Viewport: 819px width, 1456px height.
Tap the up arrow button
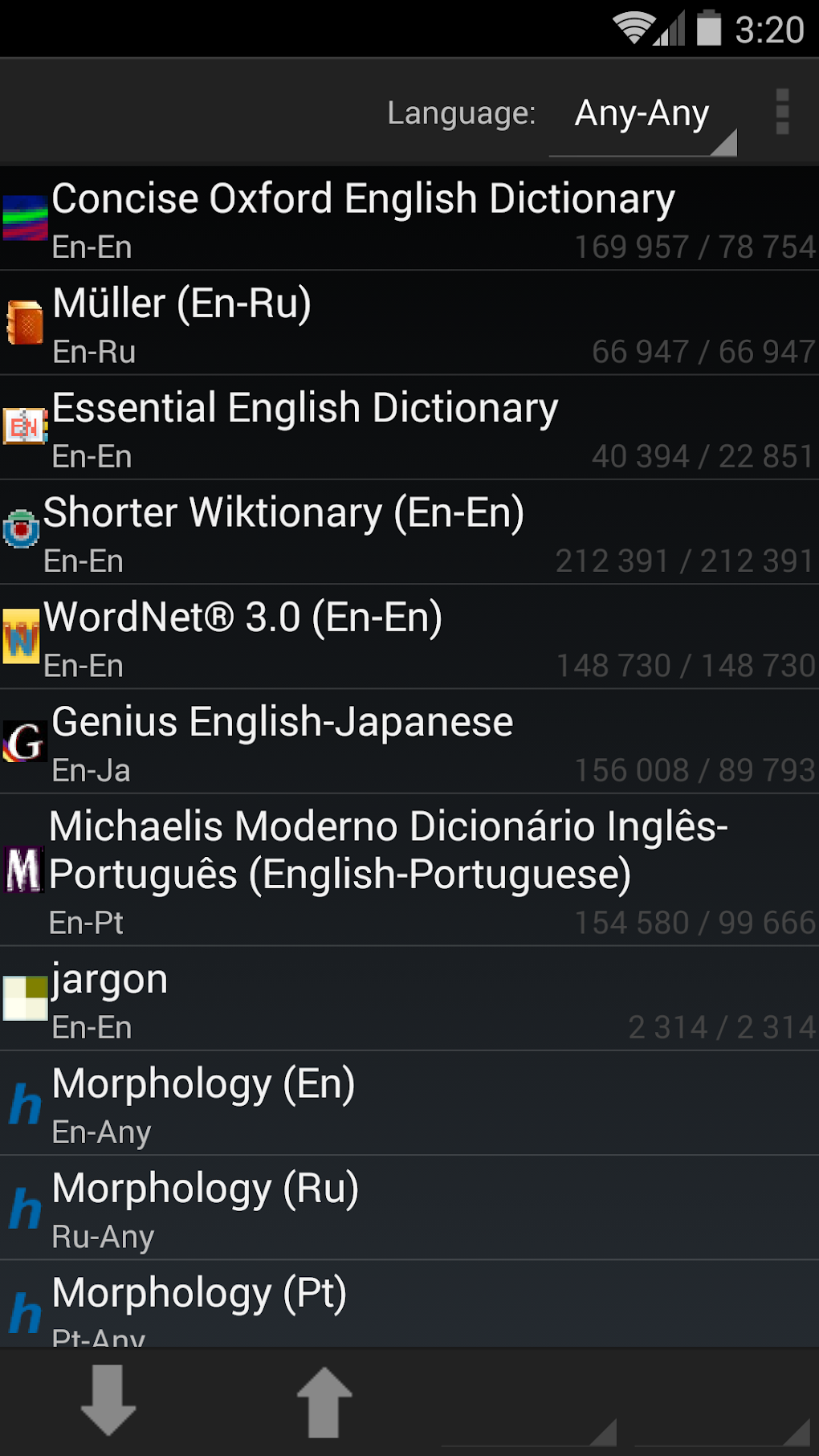pyautogui.click(x=324, y=1401)
